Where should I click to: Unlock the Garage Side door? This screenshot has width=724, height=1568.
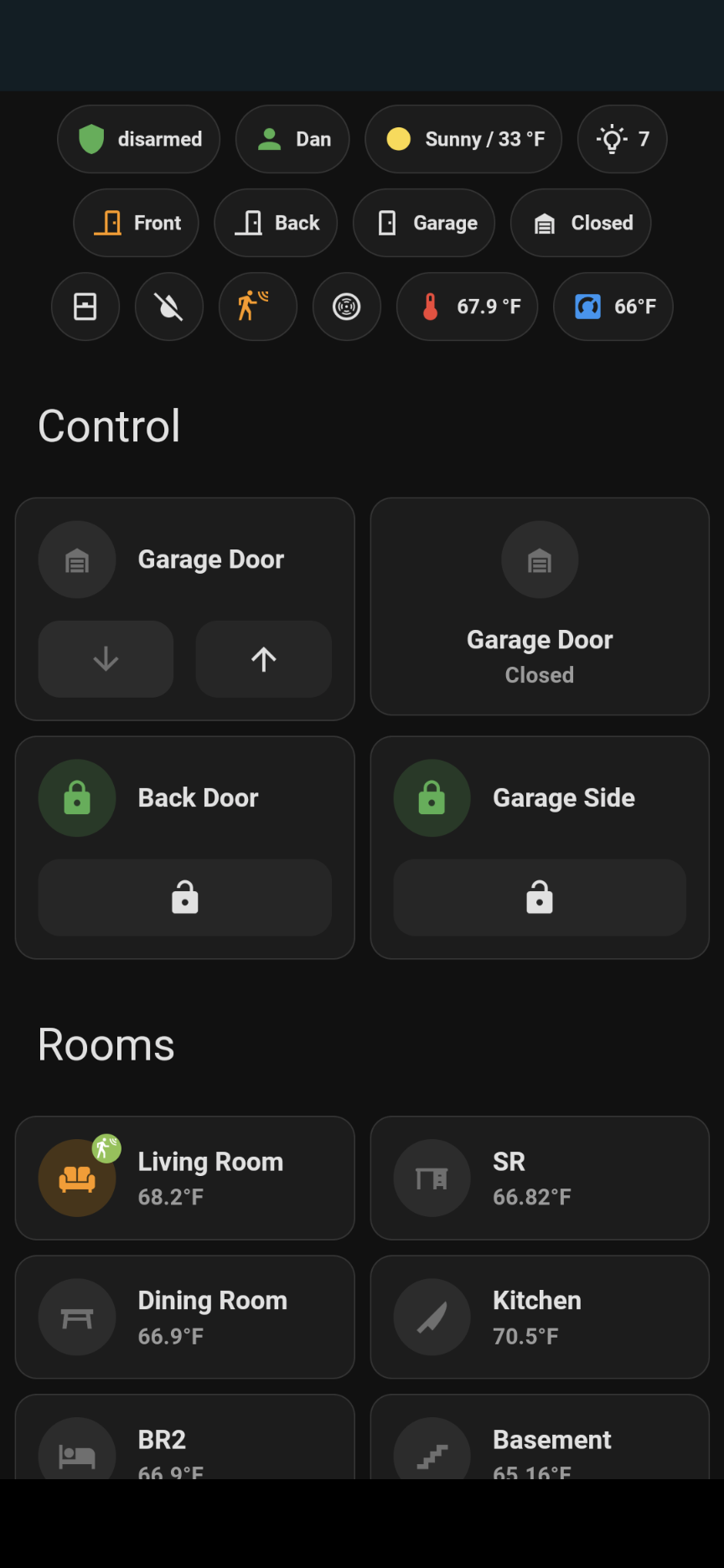[x=540, y=897]
